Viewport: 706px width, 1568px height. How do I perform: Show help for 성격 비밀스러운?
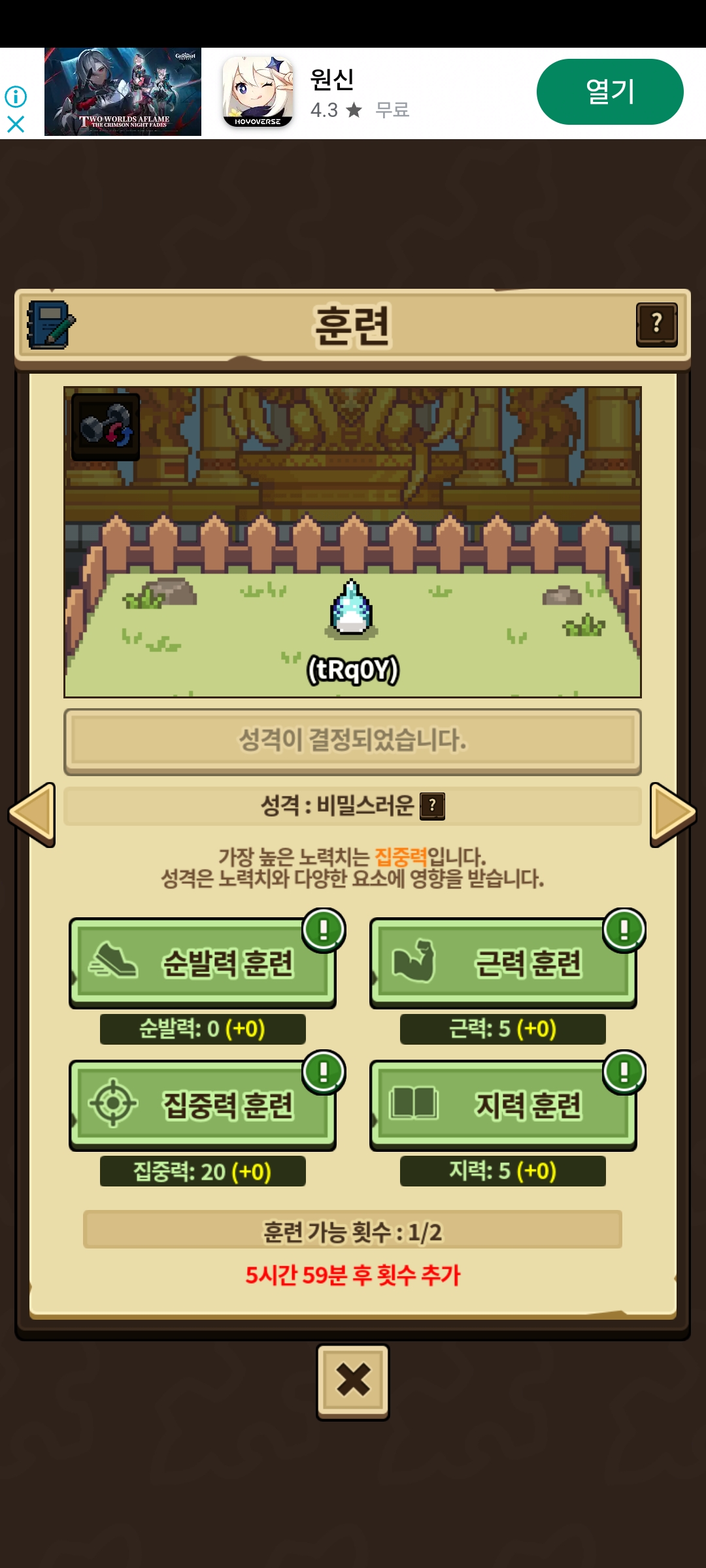click(432, 806)
